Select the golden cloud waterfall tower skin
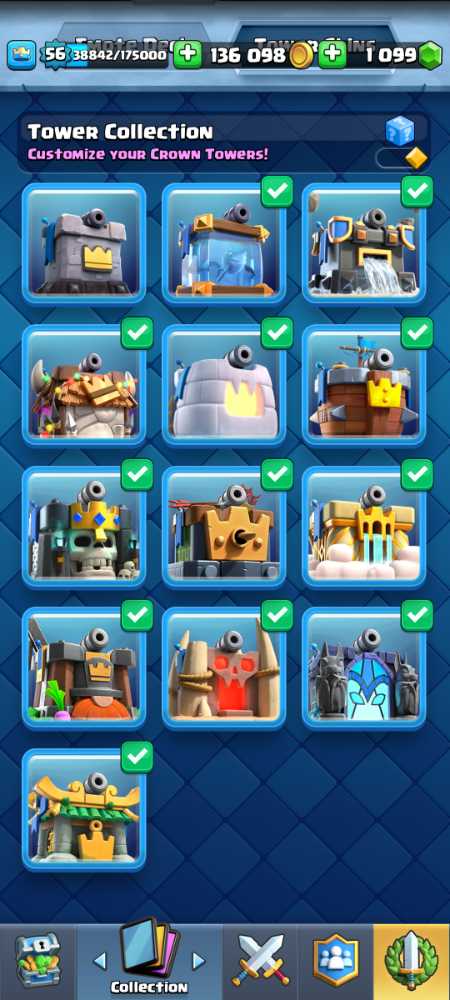This screenshot has height=1000, width=450. click(x=364, y=526)
